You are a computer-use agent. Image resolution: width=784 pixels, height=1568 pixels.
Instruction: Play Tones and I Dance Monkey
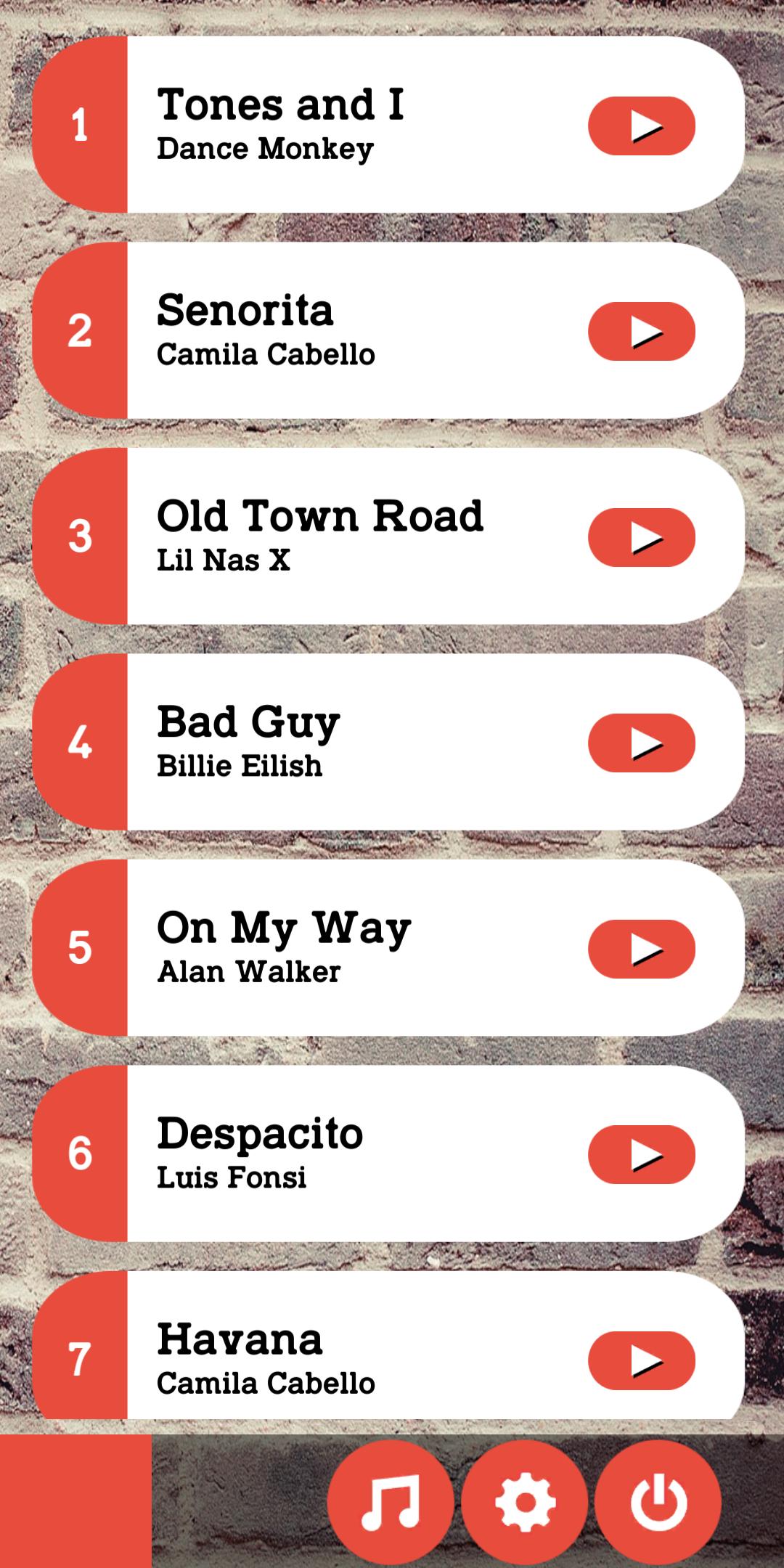pyautogui.click(x=642, y=126)
